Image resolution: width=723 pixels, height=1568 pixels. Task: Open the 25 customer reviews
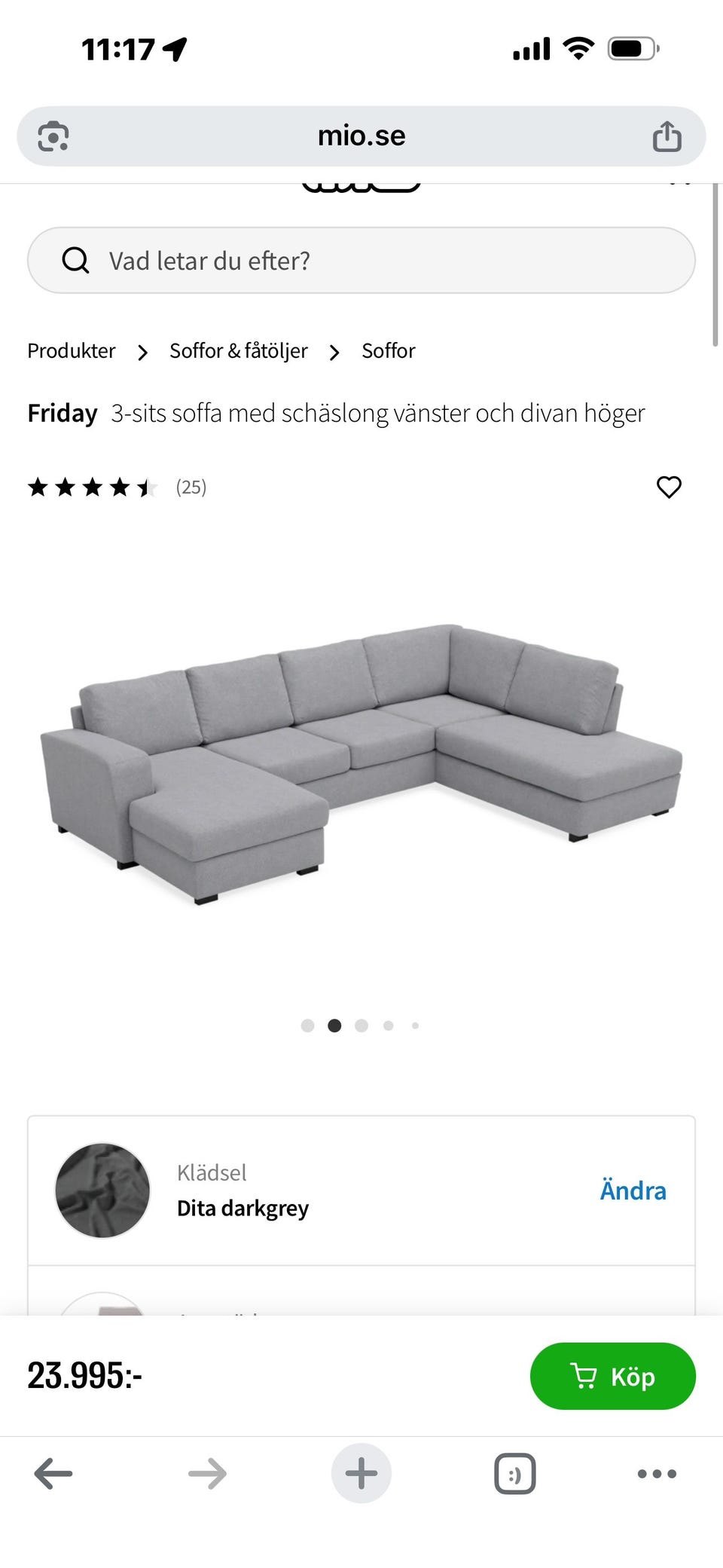click(191, 488)
